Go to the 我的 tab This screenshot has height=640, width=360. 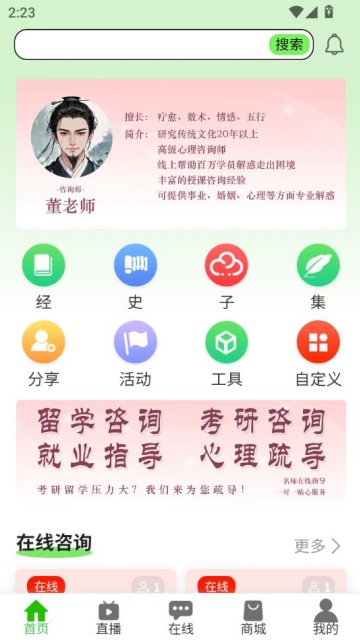tap(325, 617)
